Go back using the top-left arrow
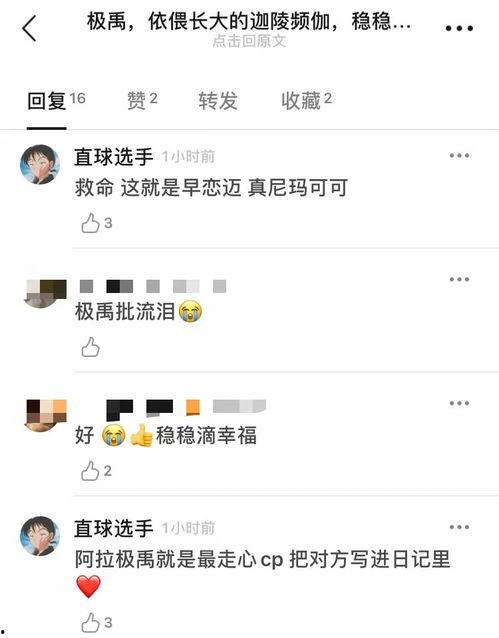 [x=29, y=28]
